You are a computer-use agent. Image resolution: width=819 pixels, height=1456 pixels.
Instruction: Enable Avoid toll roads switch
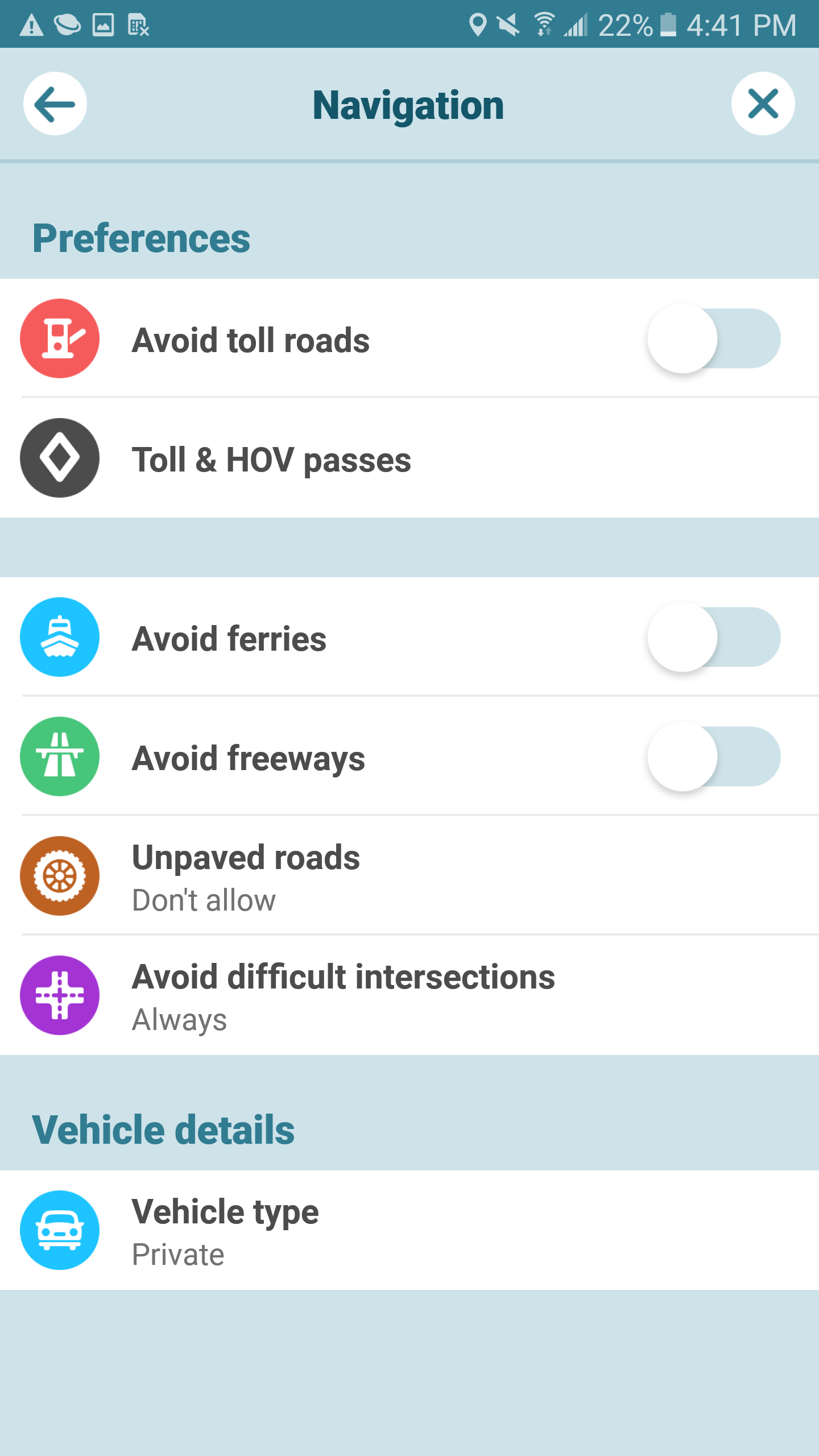(x=713, y=339)
